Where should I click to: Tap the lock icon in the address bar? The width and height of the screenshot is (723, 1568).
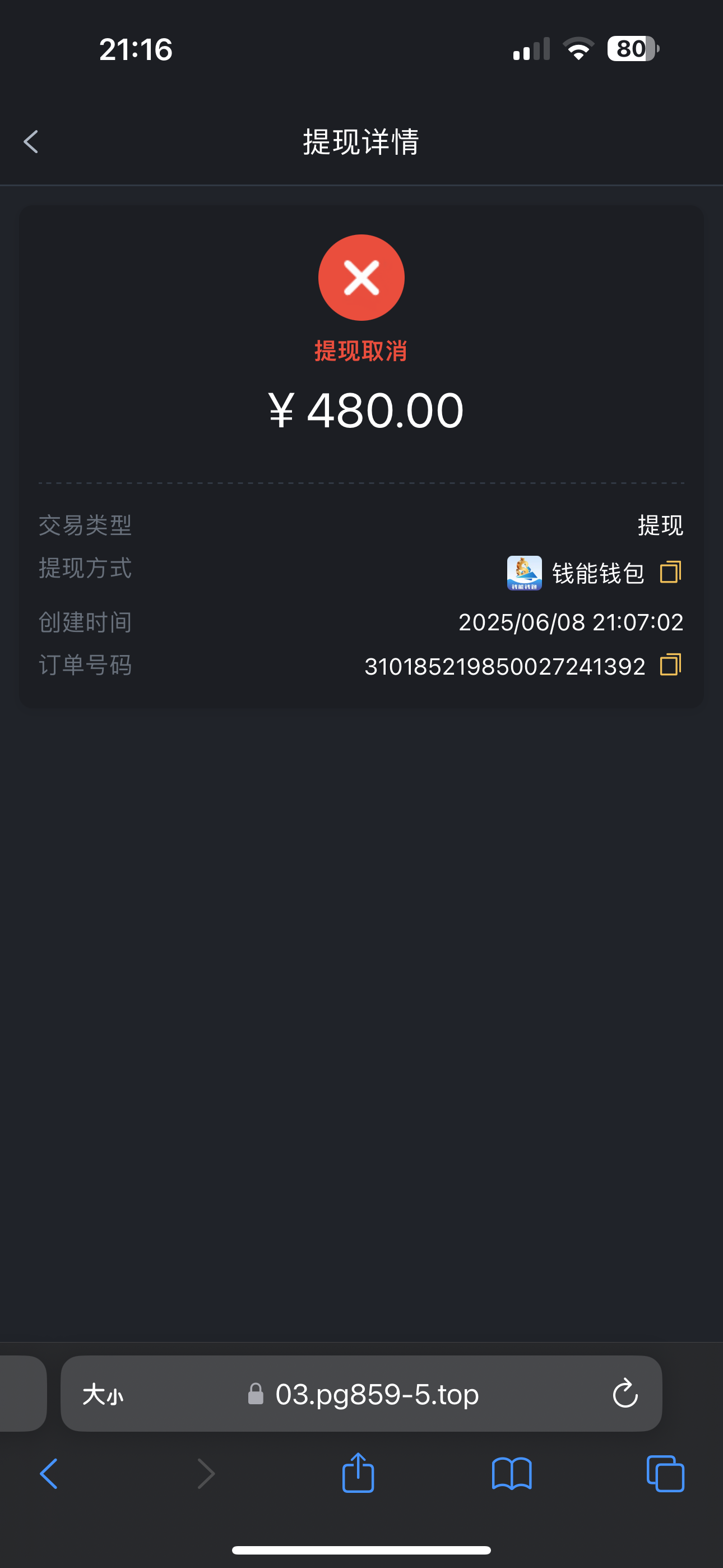255,1395
